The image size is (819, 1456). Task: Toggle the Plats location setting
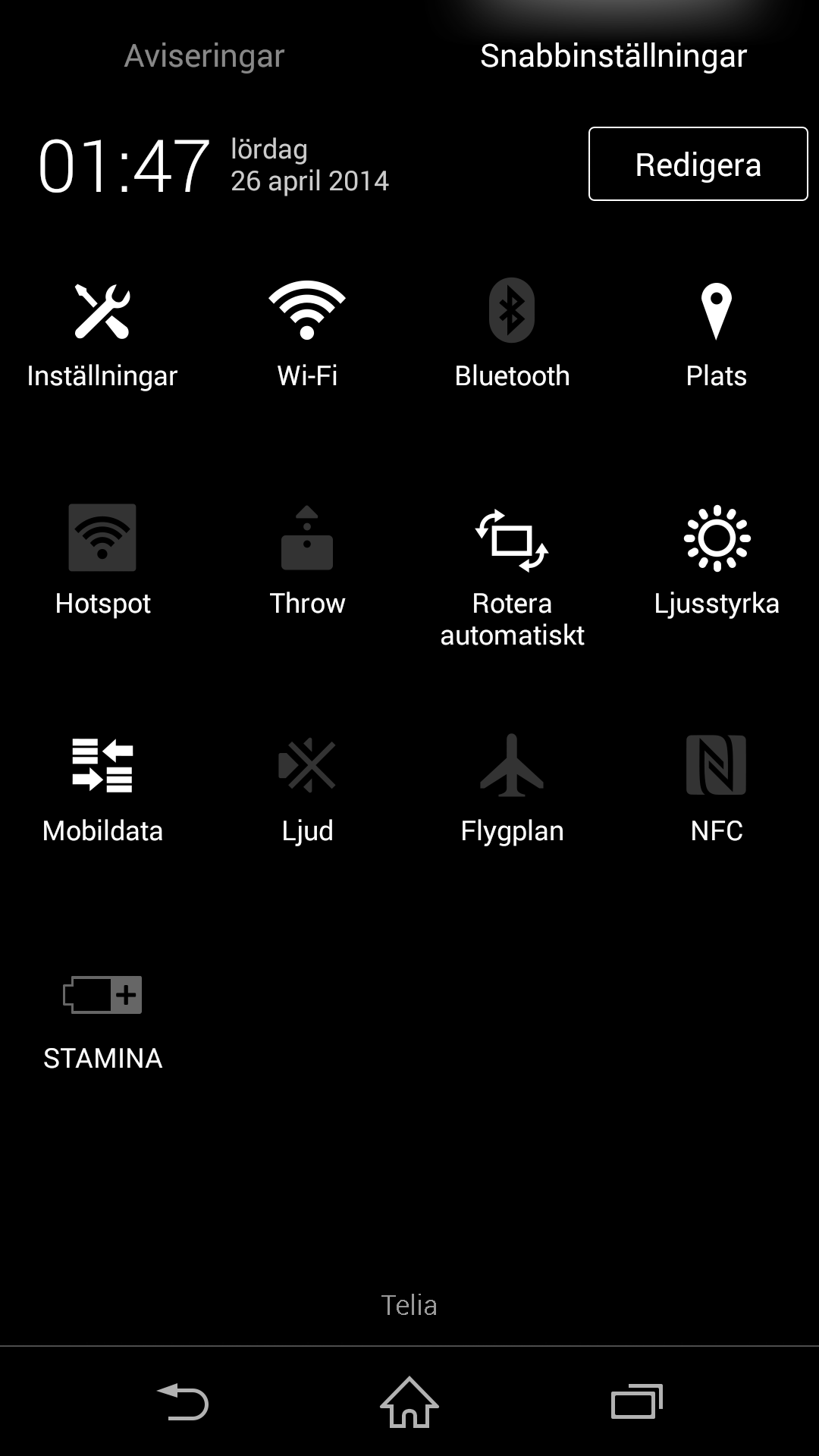(x=717, y=334)
